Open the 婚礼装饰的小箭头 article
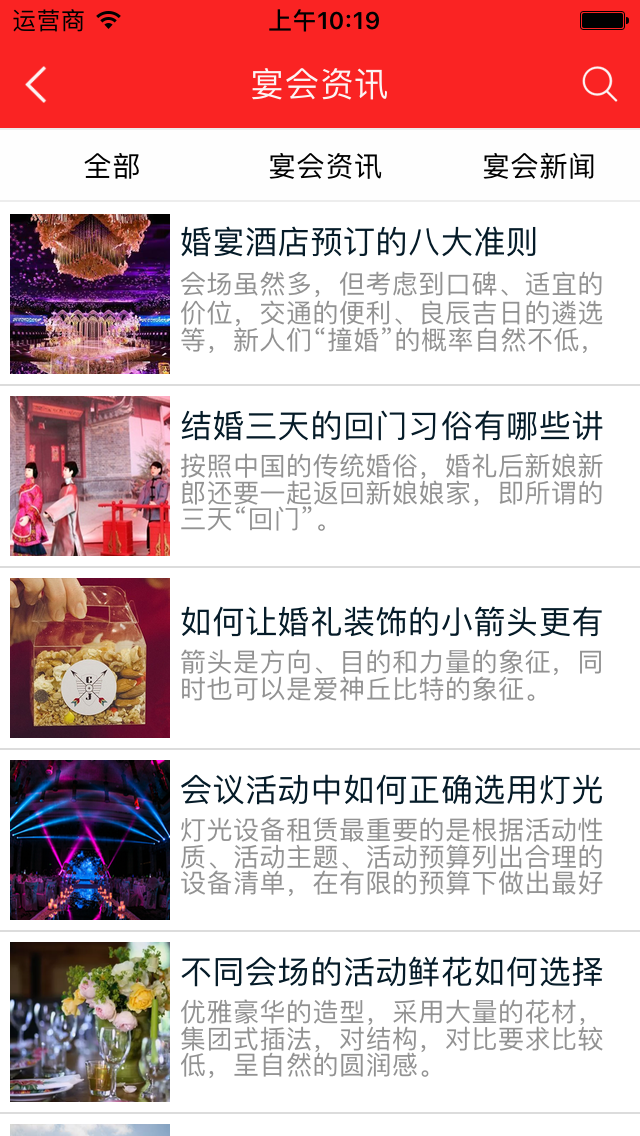The width and height of the screenshot is (640, 1136). [391, 622]
